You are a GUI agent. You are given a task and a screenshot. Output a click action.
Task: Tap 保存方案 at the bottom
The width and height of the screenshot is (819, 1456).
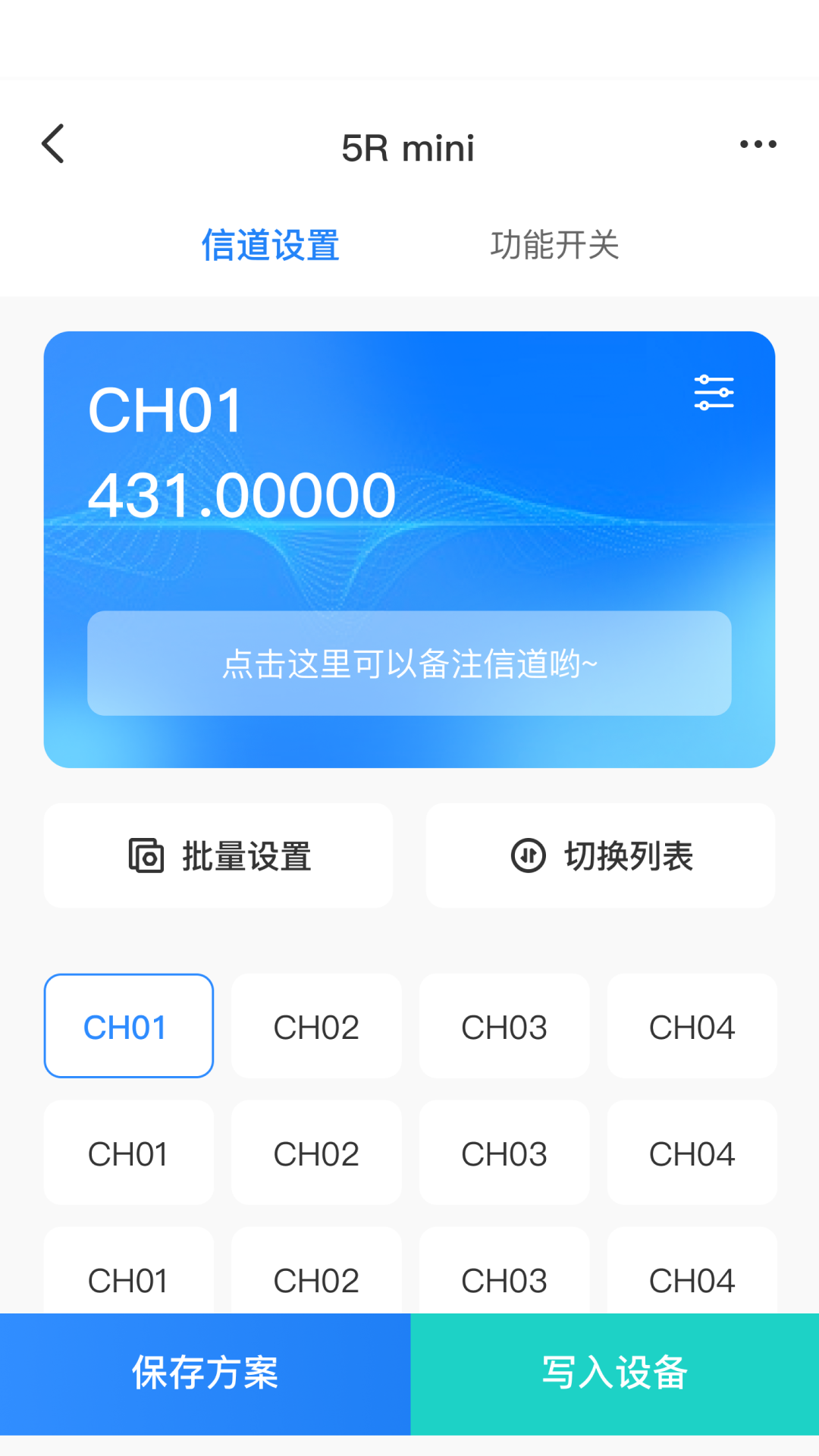(205, 1375)
